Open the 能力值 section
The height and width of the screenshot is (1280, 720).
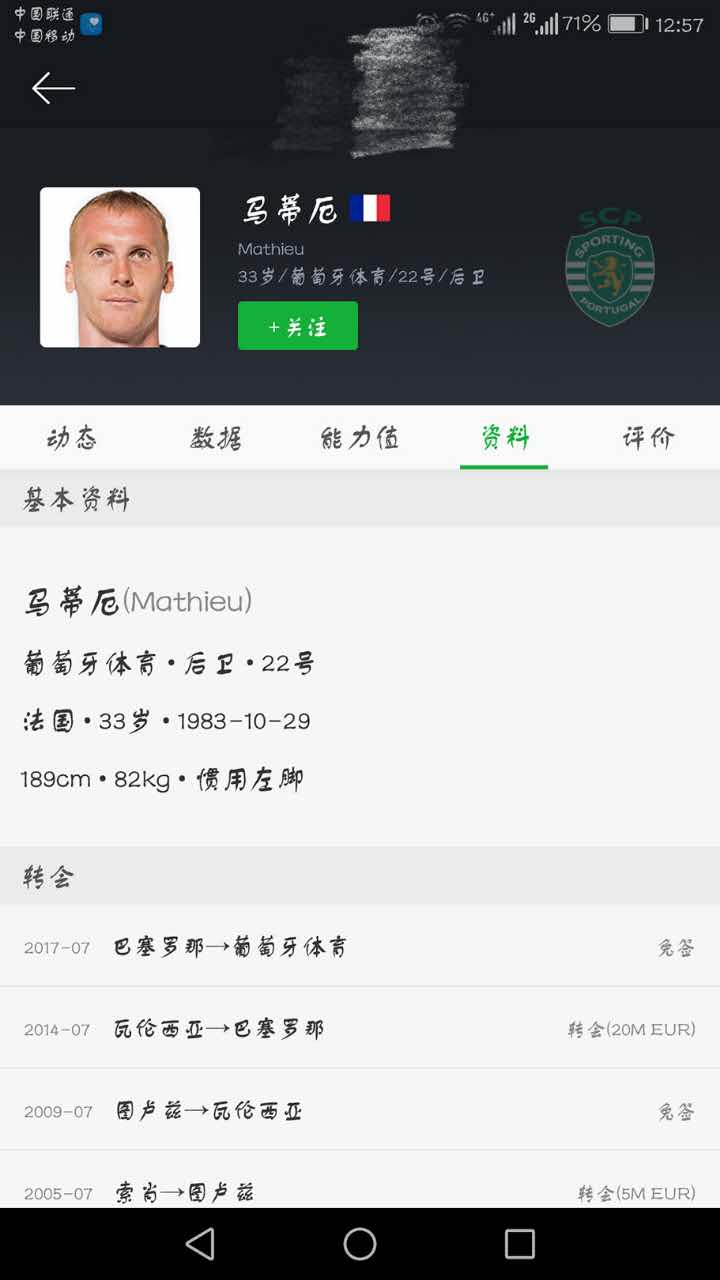tap(360, 437)
